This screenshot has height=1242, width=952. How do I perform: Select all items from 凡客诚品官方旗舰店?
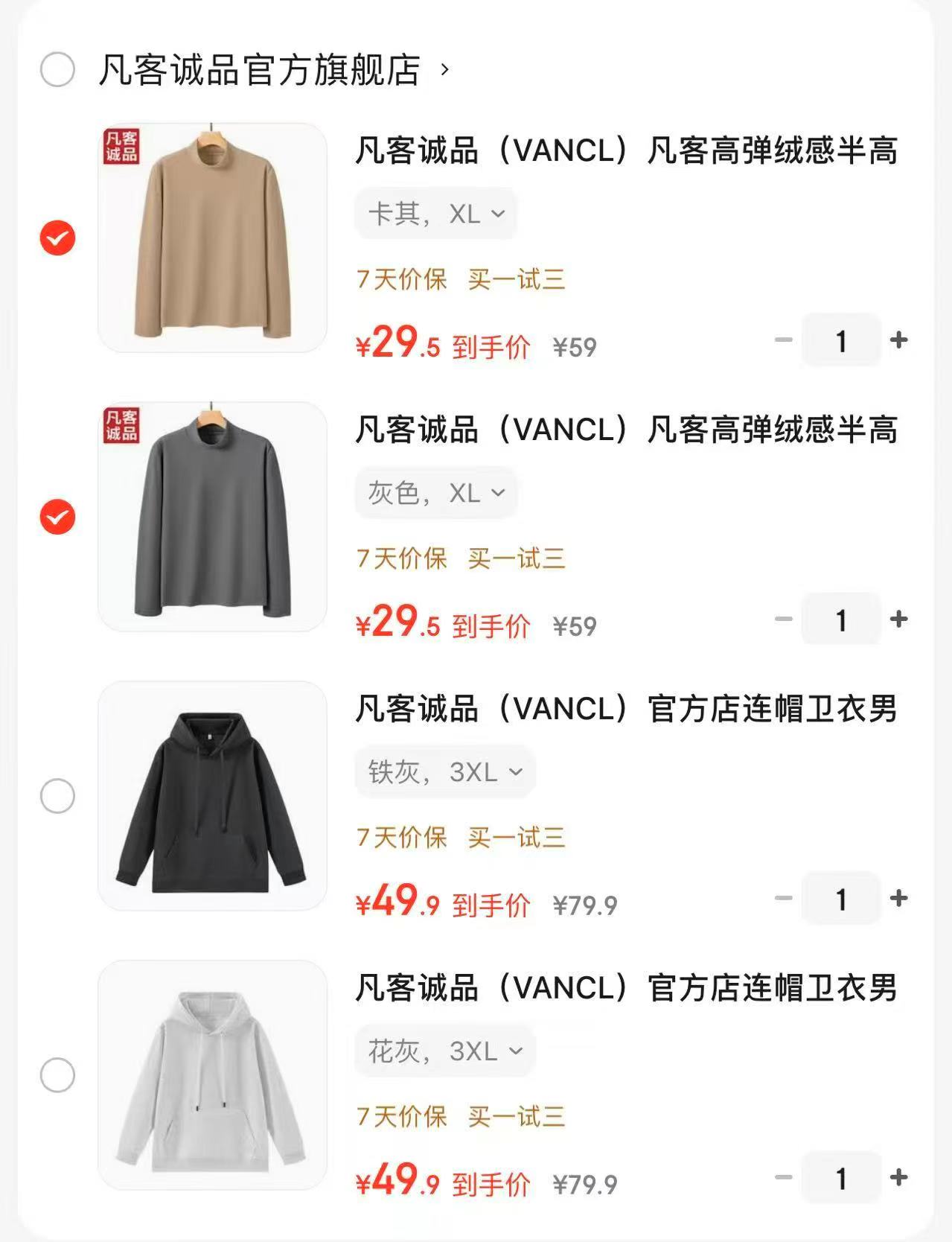point(57,71)
